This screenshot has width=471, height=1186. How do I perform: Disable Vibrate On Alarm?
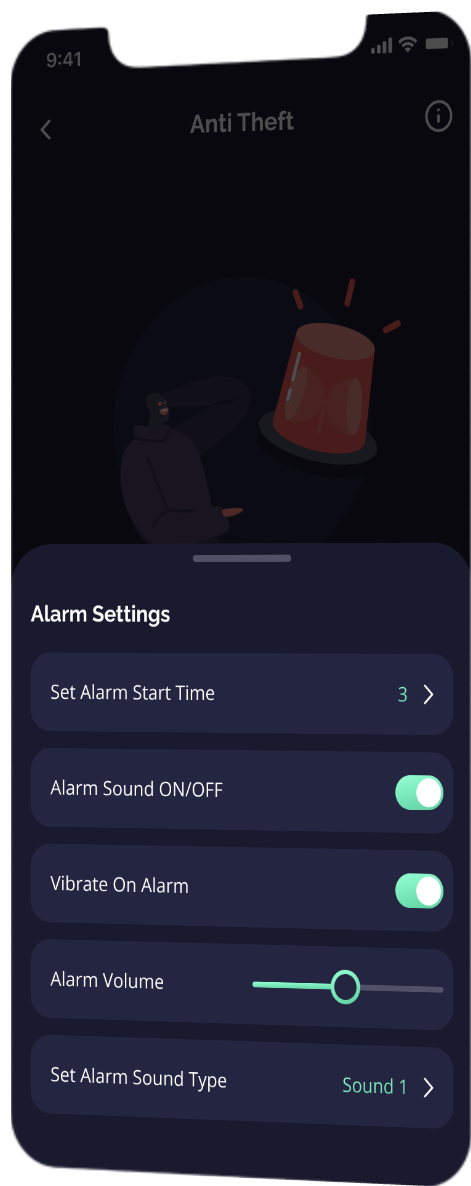point(419,890)
